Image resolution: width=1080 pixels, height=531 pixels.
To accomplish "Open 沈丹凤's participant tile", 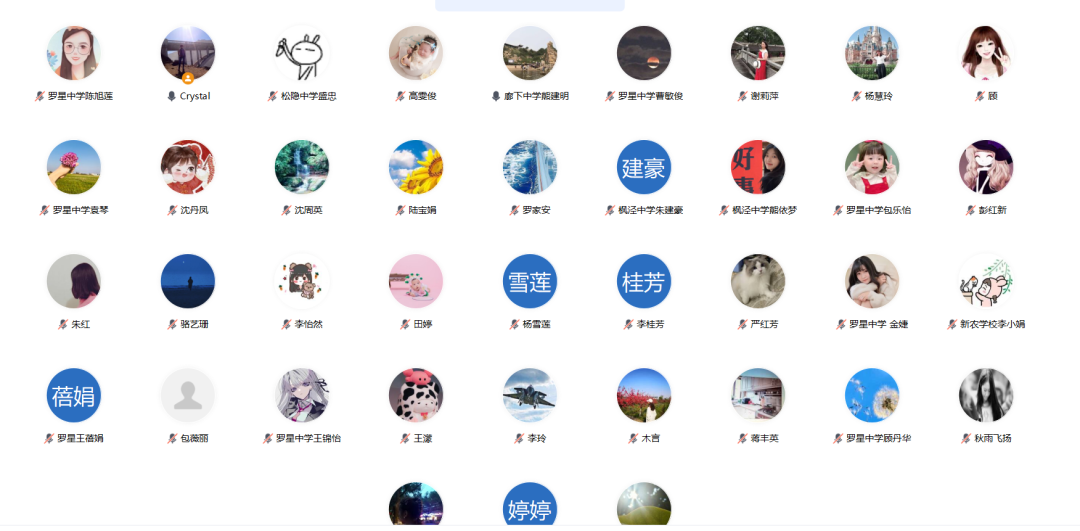I will pos(188,167).
